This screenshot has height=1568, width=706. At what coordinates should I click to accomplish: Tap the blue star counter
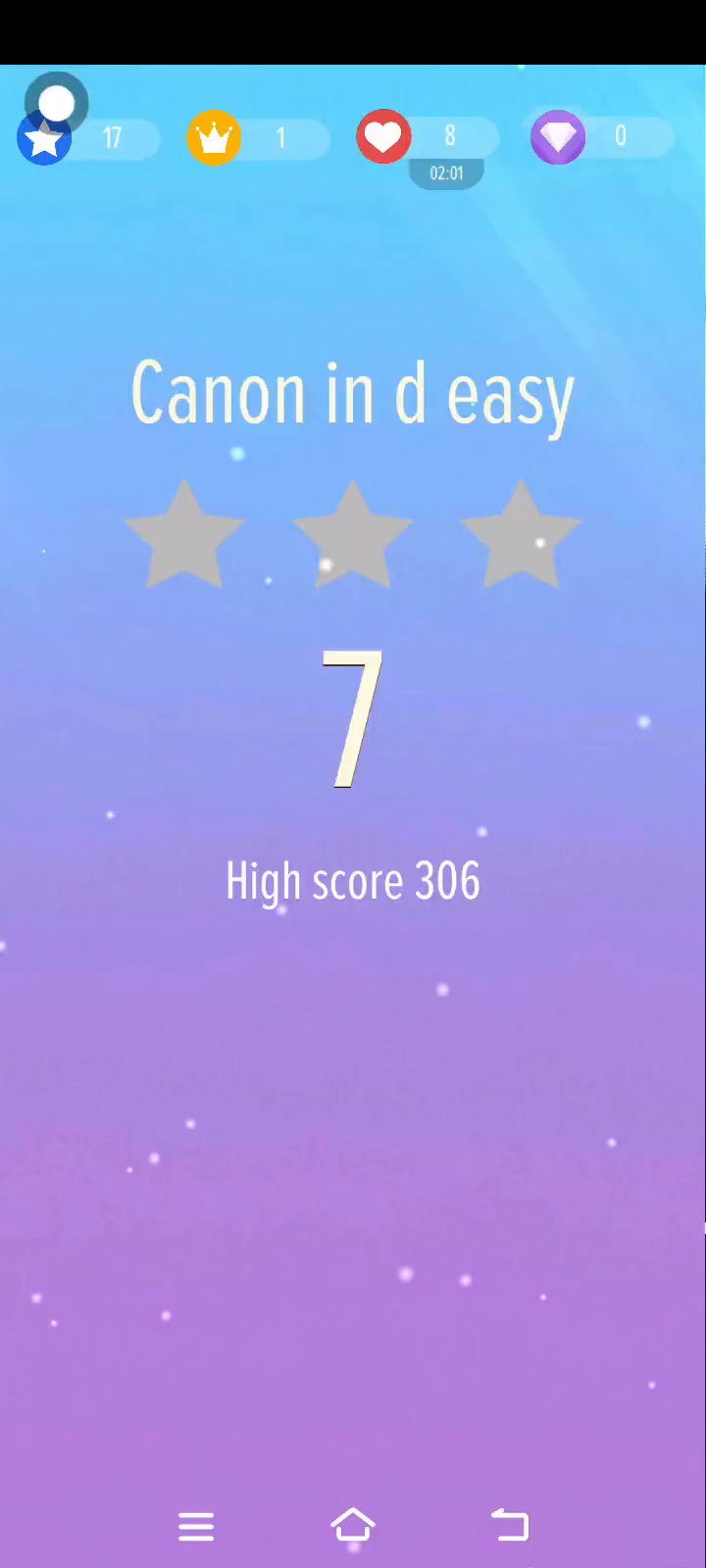click(88, 138)
